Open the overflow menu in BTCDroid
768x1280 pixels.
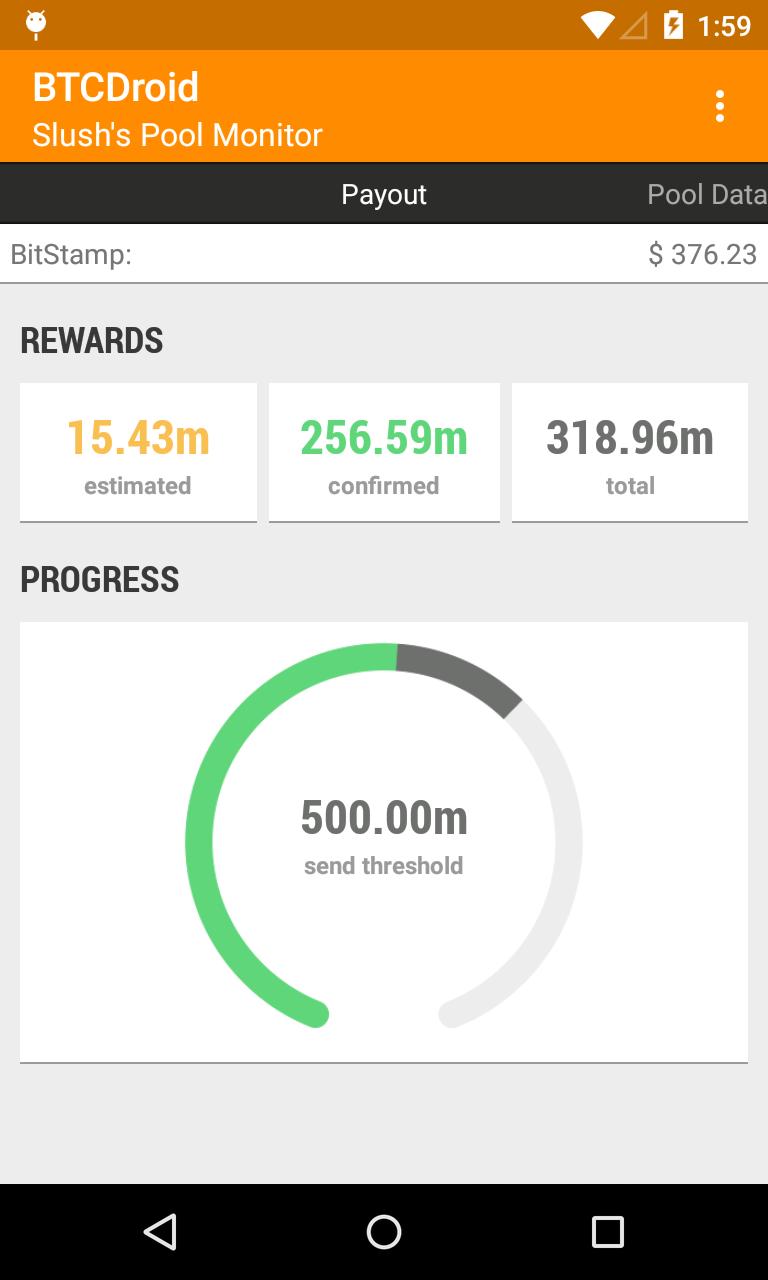click(x=719, y=104)
